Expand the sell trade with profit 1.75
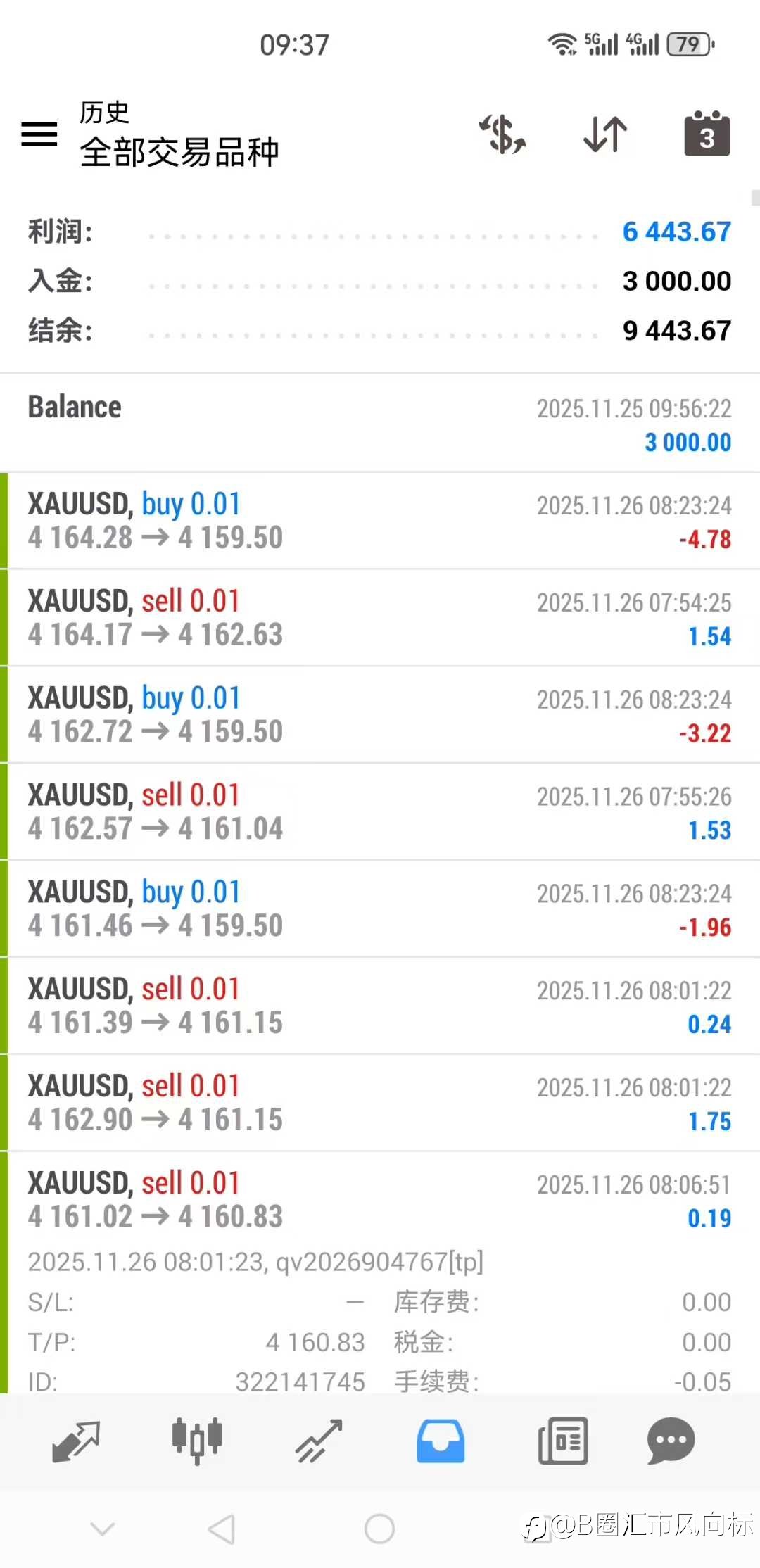 [380, 1104]
